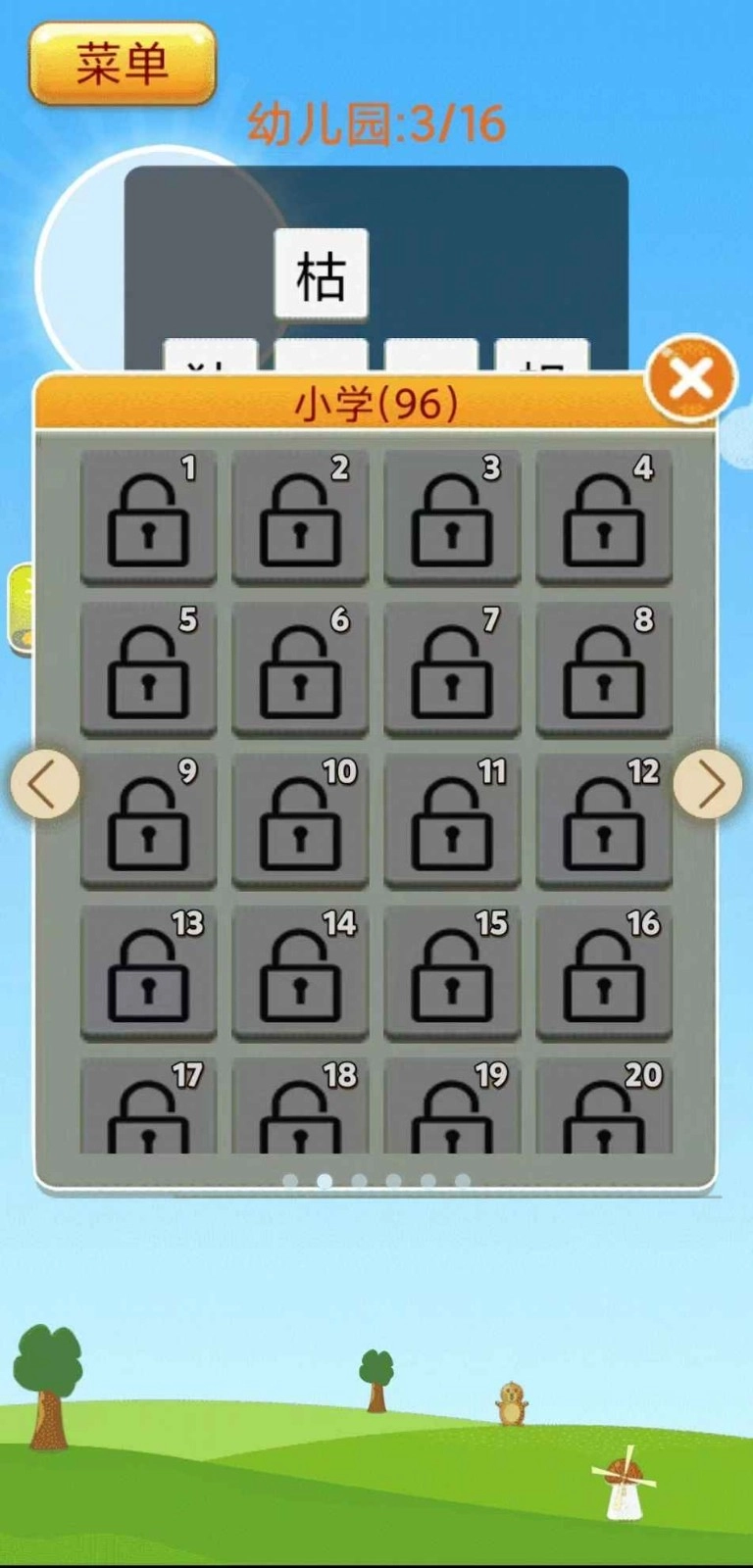Select locked level 1
The height and width of the screenshot is (1568, 753).
point(148,517)
